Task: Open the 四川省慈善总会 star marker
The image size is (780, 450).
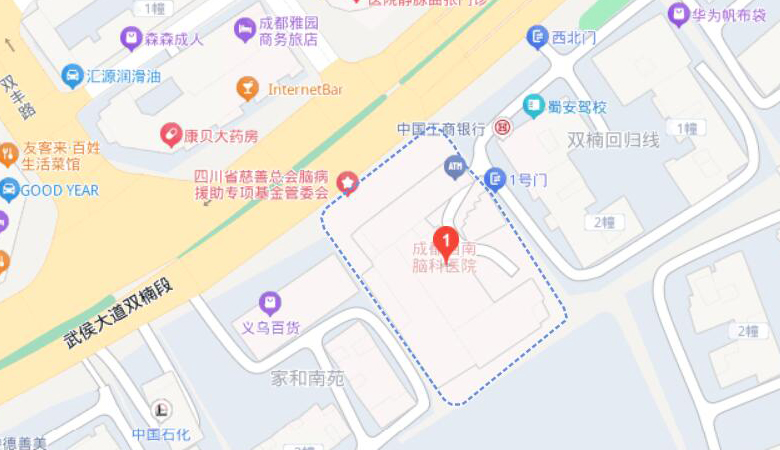Action: coord(347,183)
